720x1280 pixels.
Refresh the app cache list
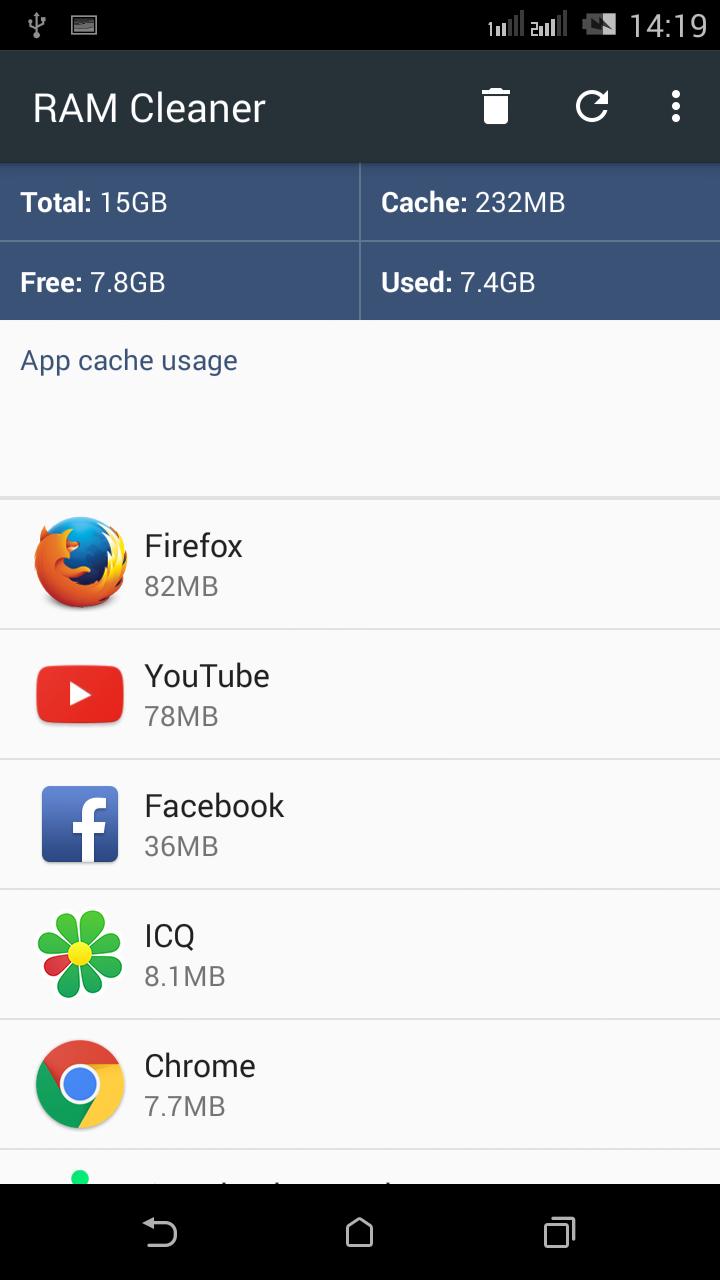click(592, 106)
